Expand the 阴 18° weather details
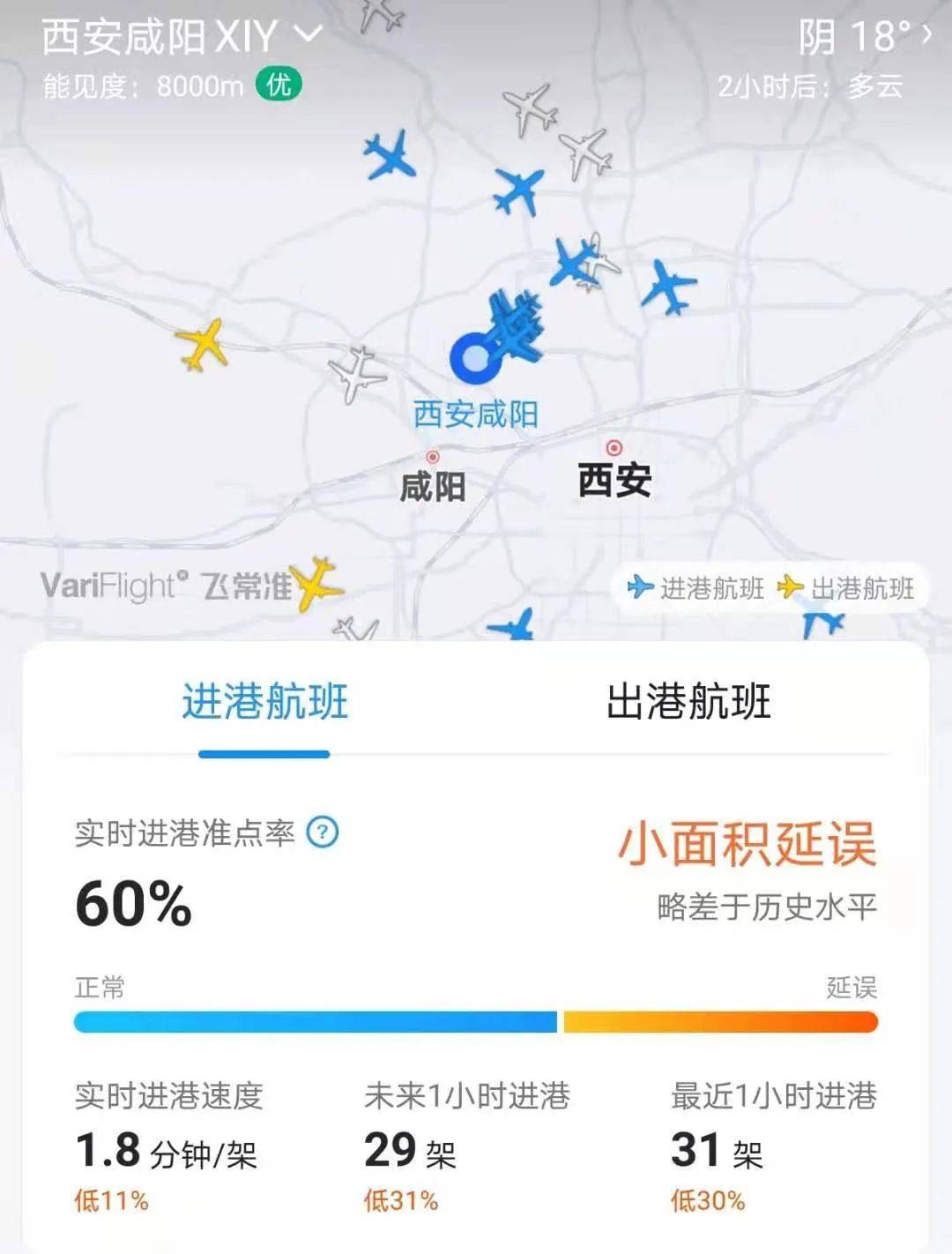952x1254 pixels. tap(859, 37)
